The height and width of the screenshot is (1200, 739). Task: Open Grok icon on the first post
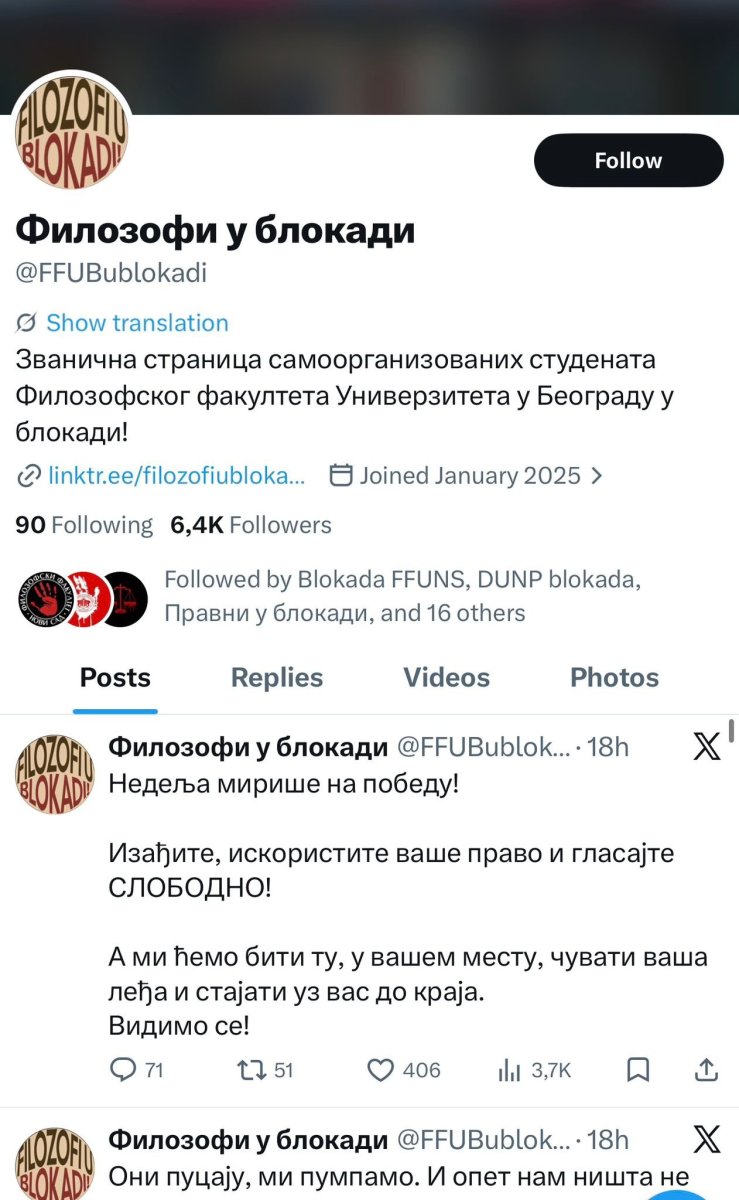706,746
